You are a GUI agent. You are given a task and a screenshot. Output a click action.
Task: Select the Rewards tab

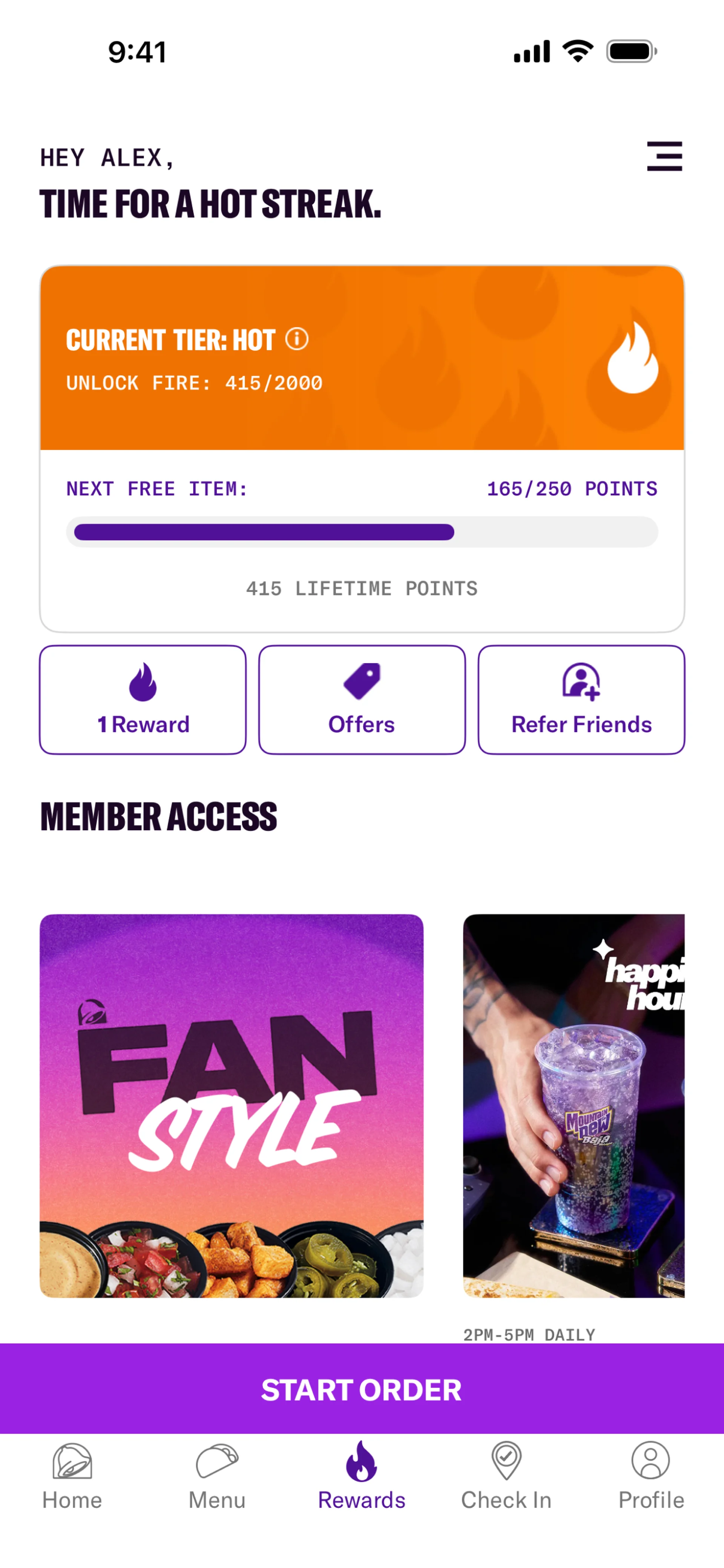tap(362, 1476)
